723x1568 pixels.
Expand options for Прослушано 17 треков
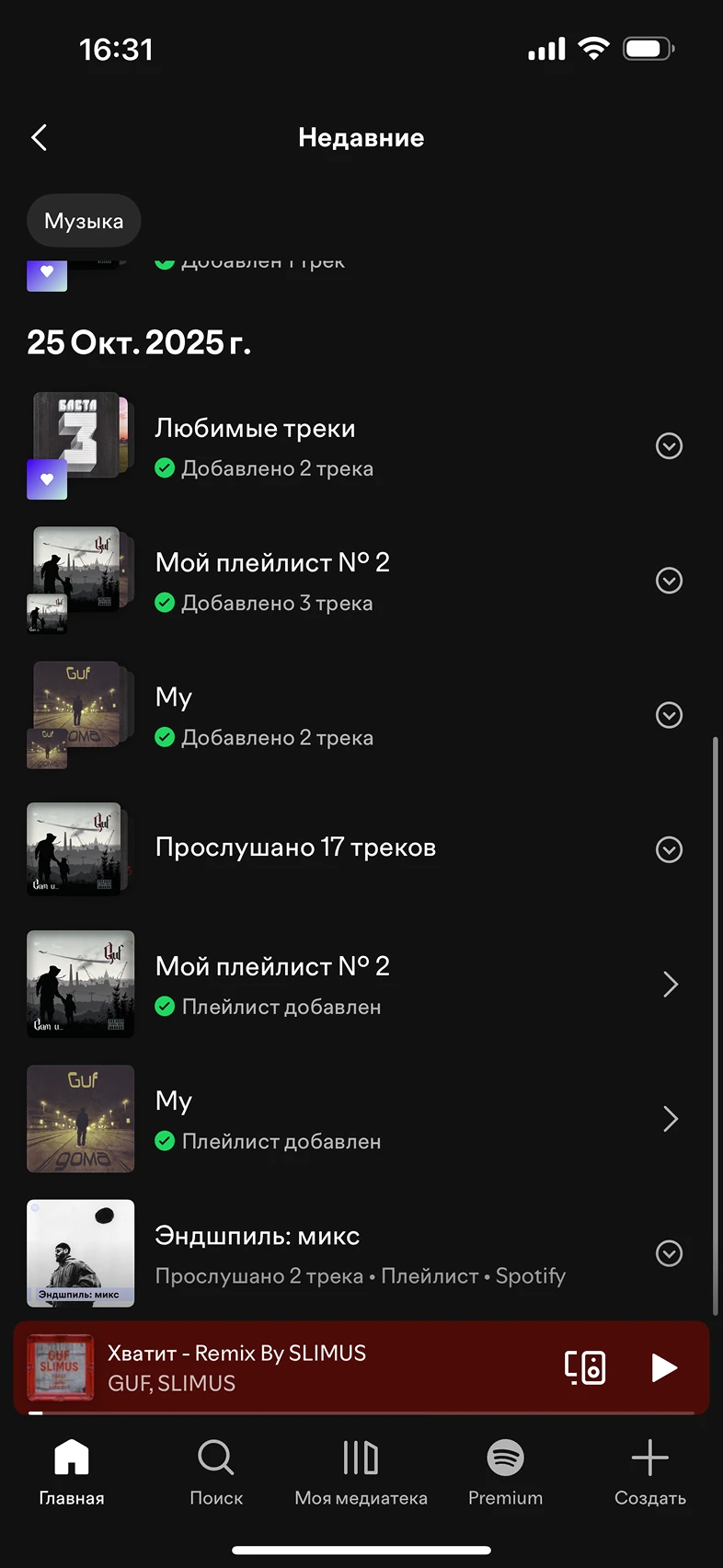669,849
